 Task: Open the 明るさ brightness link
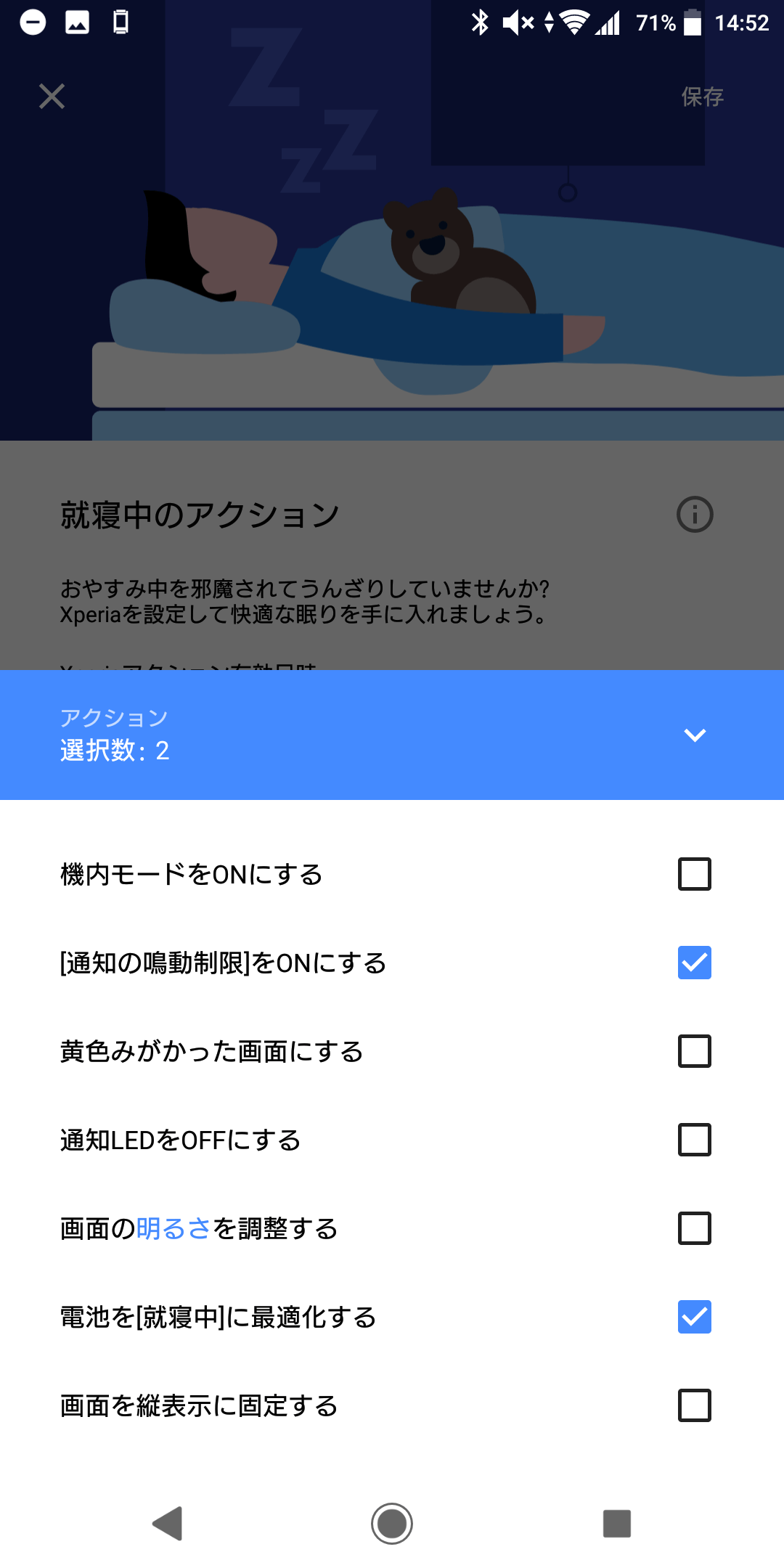pyautogui.click(x=173, y=1228)
